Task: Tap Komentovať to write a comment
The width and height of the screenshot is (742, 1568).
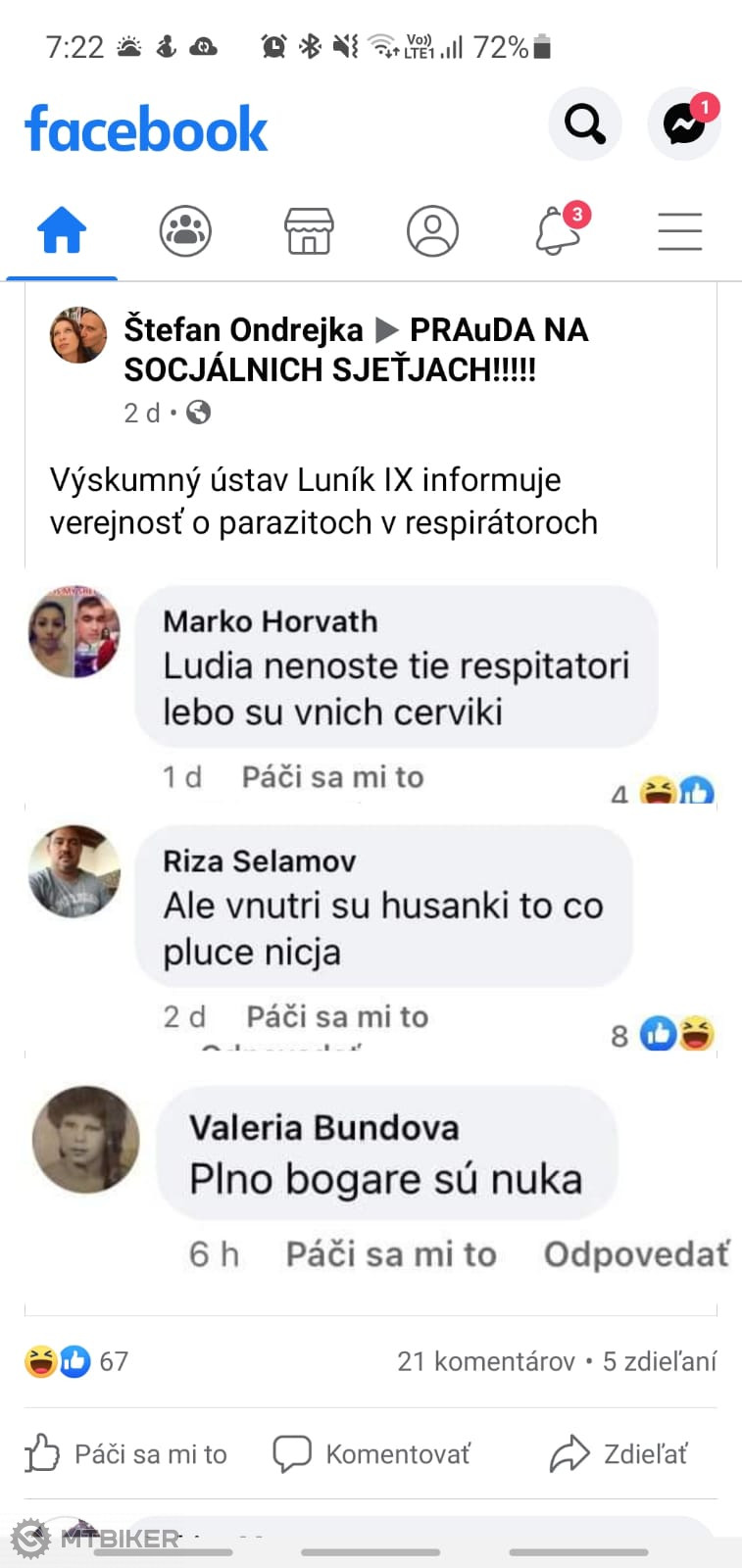Action: (x=371, y=1454)
